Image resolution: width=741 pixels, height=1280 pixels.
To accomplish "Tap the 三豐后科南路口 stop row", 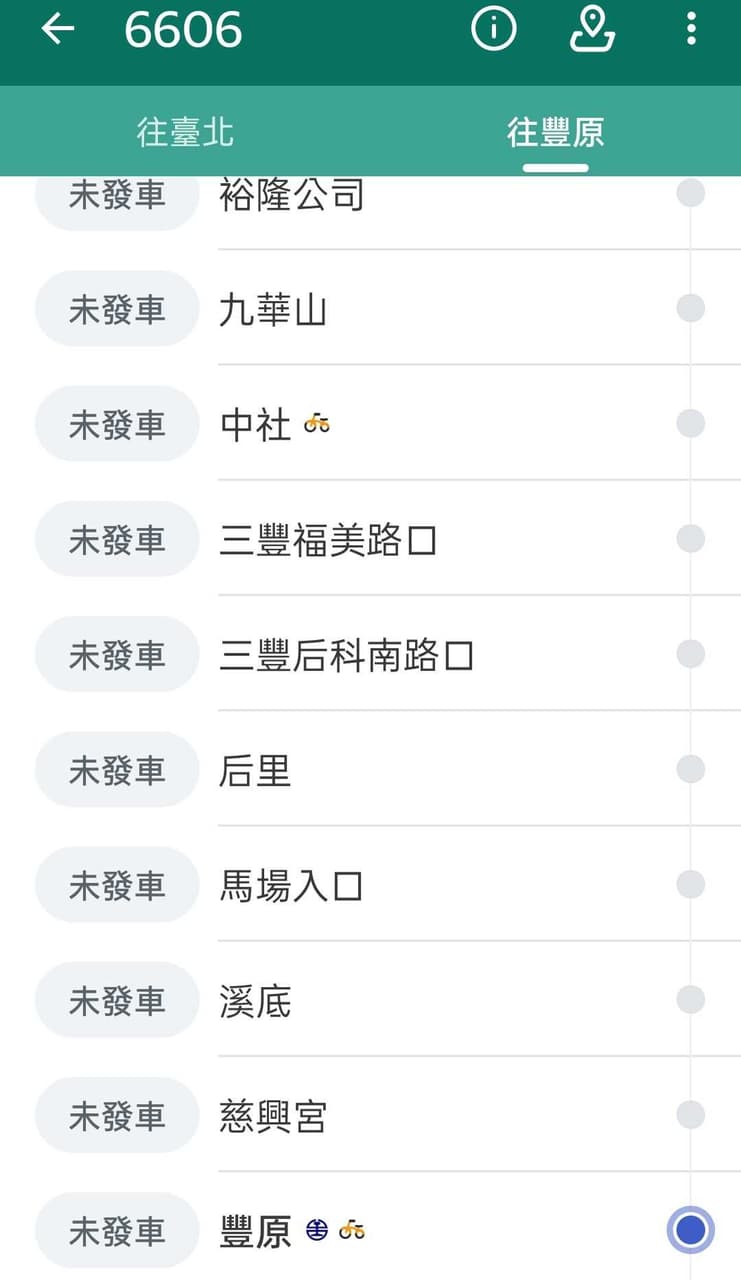I will coord(370,655).
